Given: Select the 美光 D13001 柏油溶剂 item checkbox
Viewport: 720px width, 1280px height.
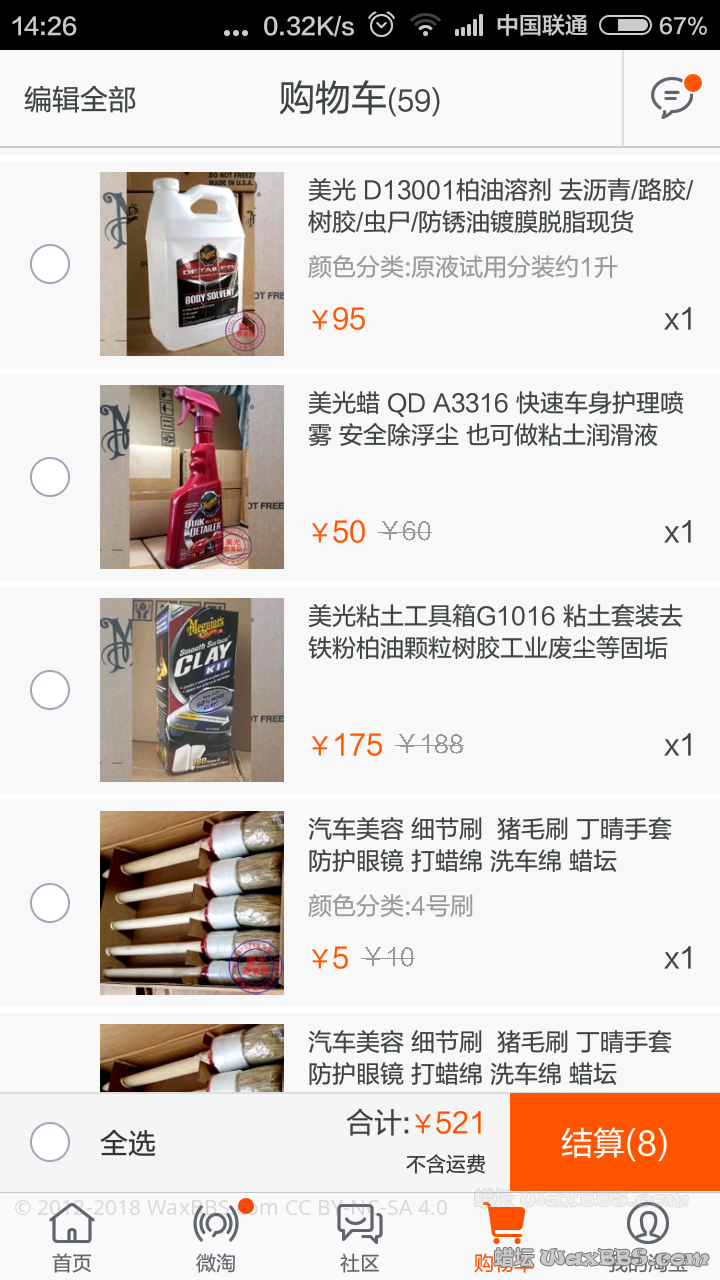Looking at the screenshot, I should [x=50, y=264].
